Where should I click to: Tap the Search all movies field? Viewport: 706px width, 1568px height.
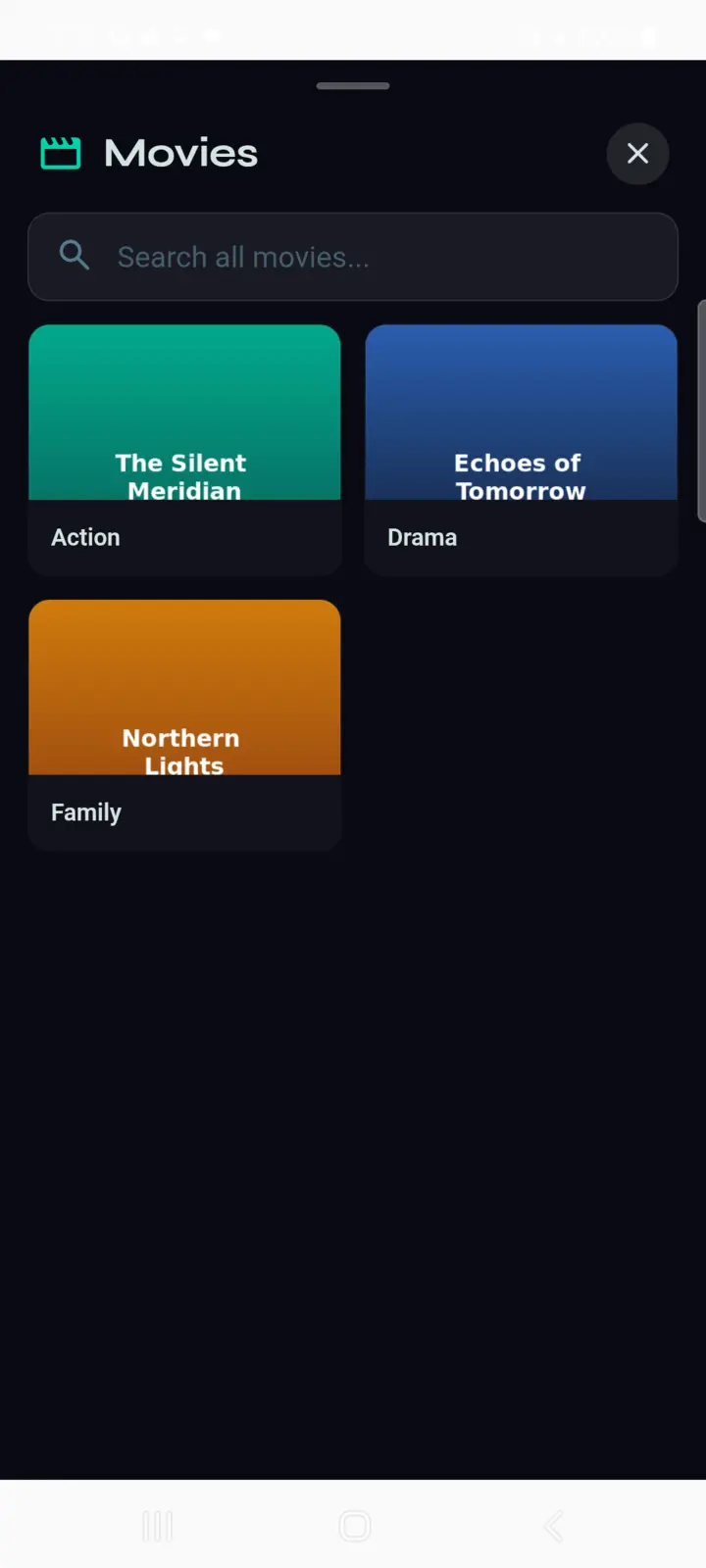click(x=353, y=257)
